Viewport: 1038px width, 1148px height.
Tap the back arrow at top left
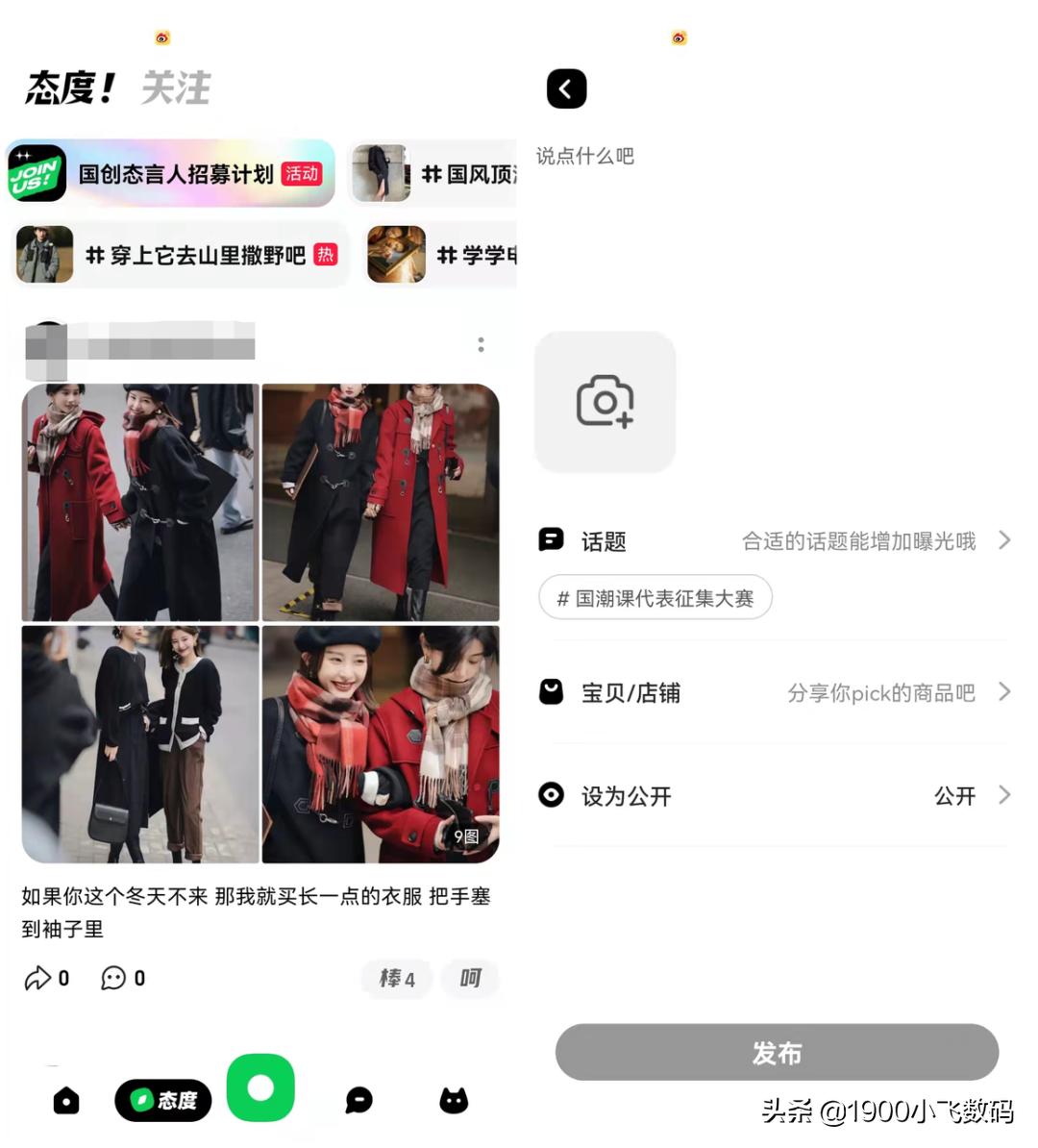(566, 87)
